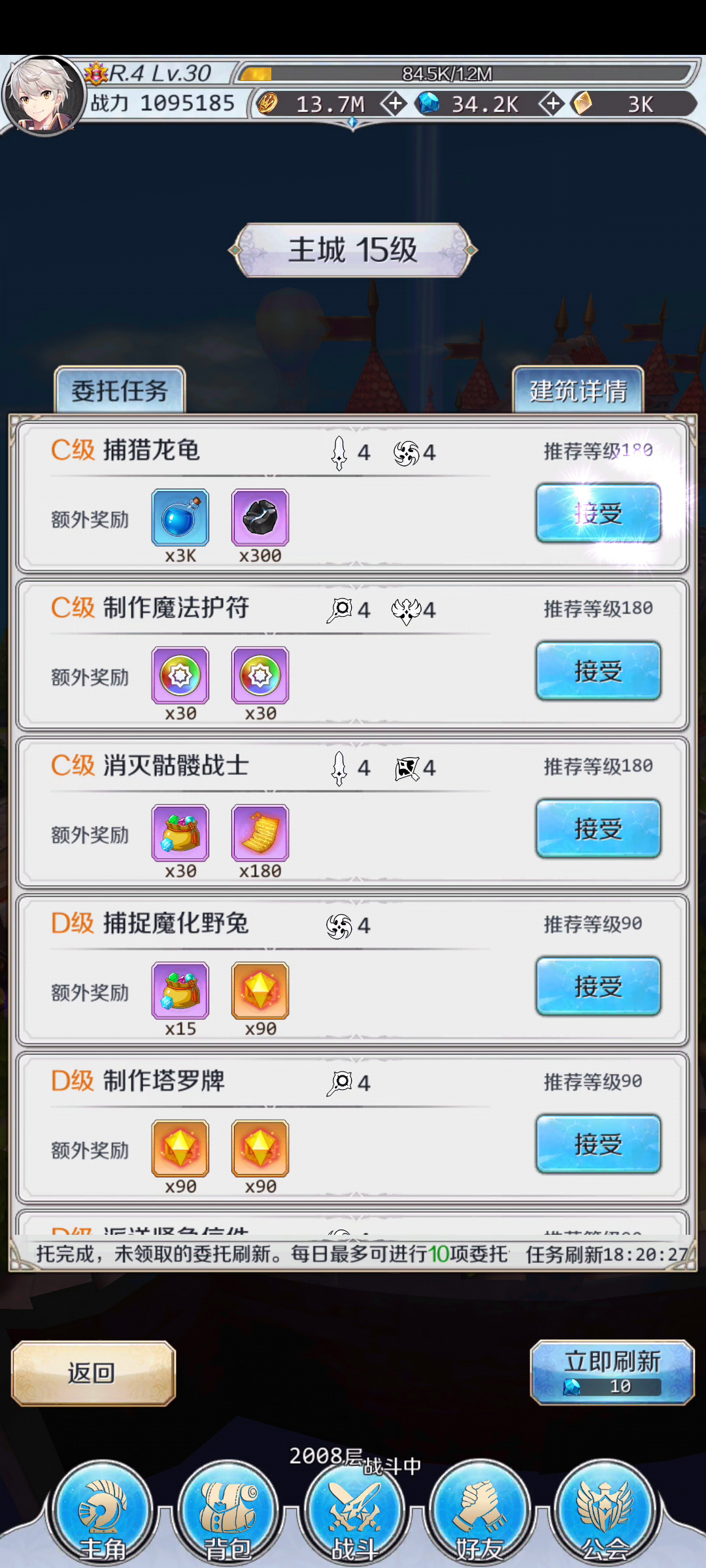The height and width of the screenshot is (1568, 706).
Task: Add more blue gems via the plus icon
Action: (552, 103)
